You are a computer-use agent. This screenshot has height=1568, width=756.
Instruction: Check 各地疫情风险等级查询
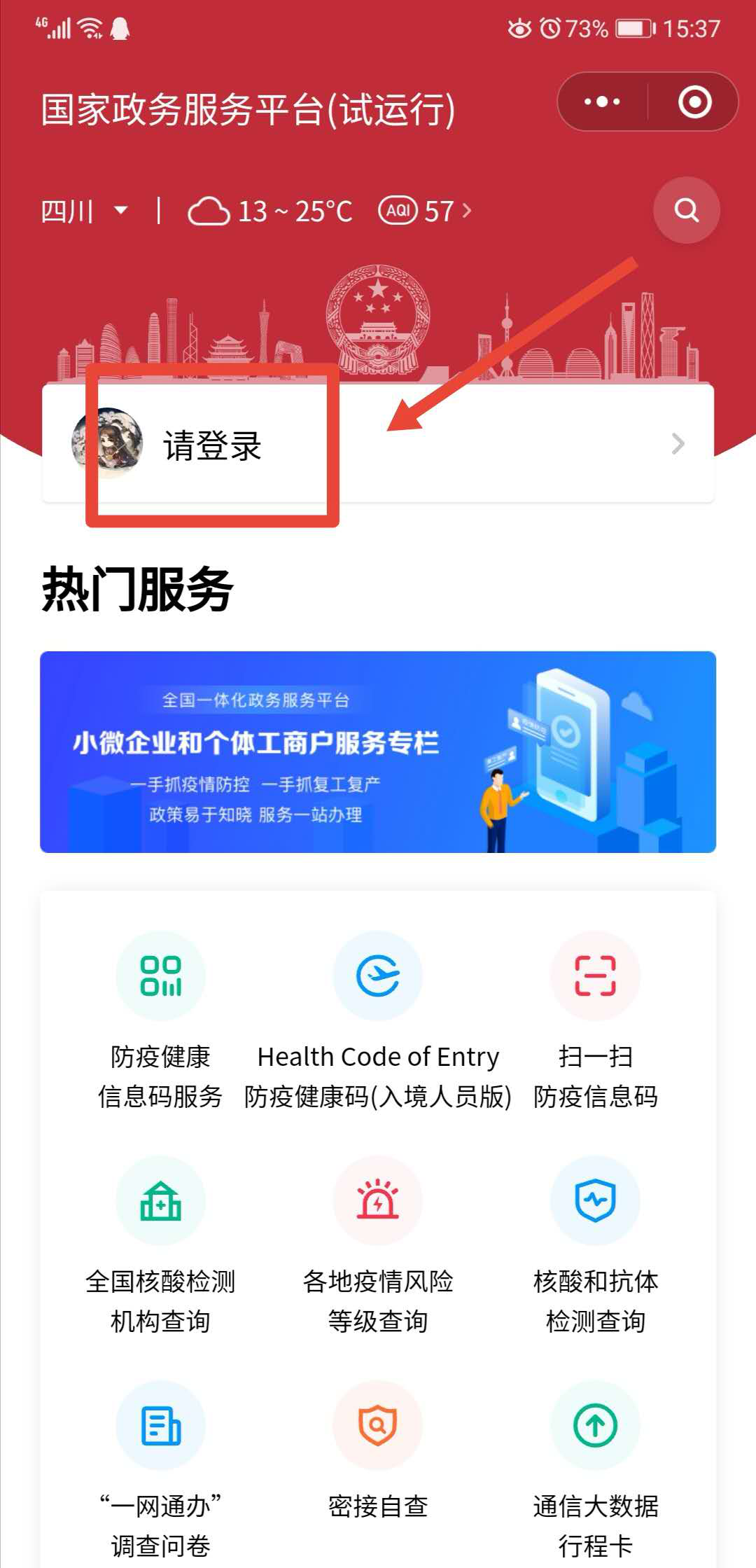click(378, 1244)
